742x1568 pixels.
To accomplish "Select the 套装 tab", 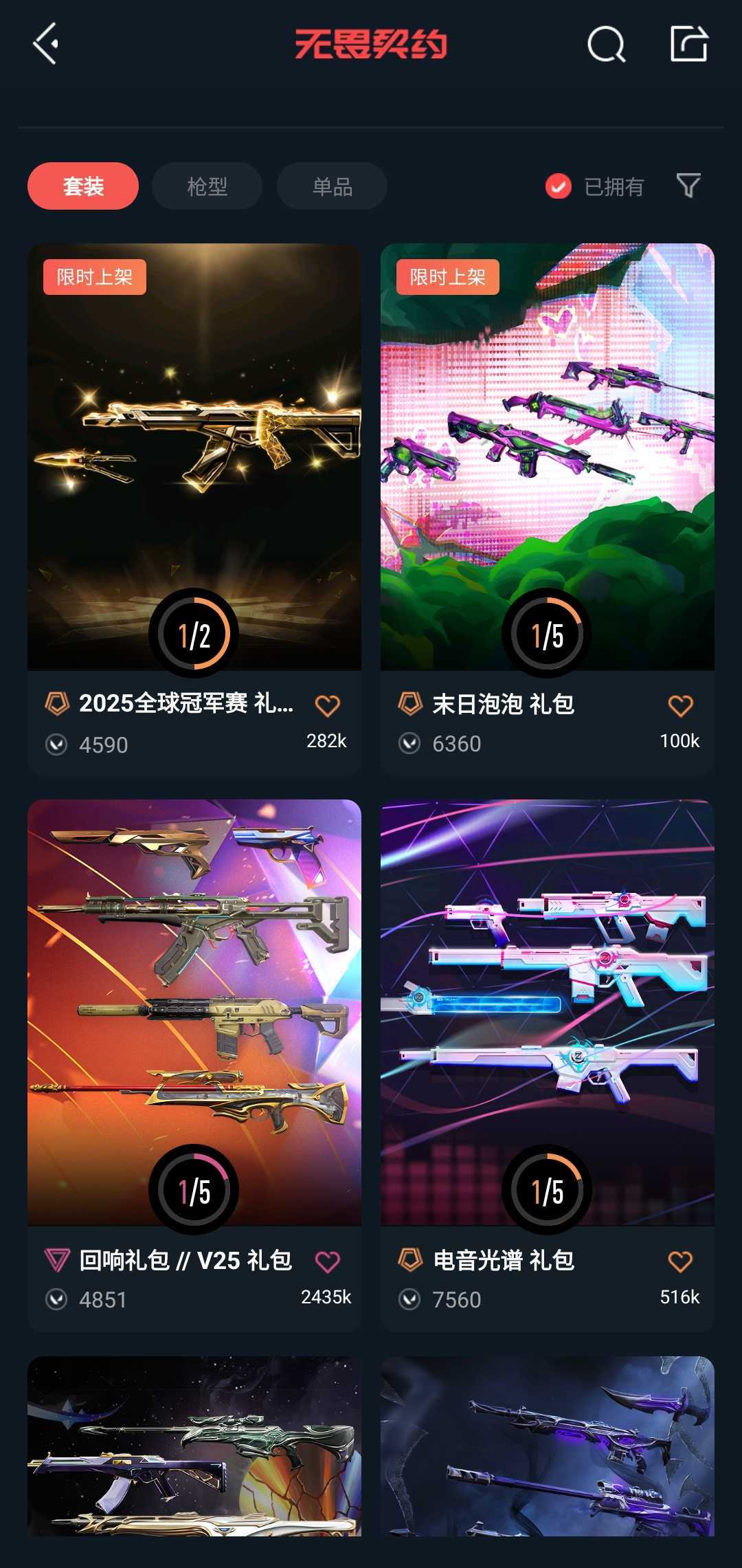I will click(83, 186).
